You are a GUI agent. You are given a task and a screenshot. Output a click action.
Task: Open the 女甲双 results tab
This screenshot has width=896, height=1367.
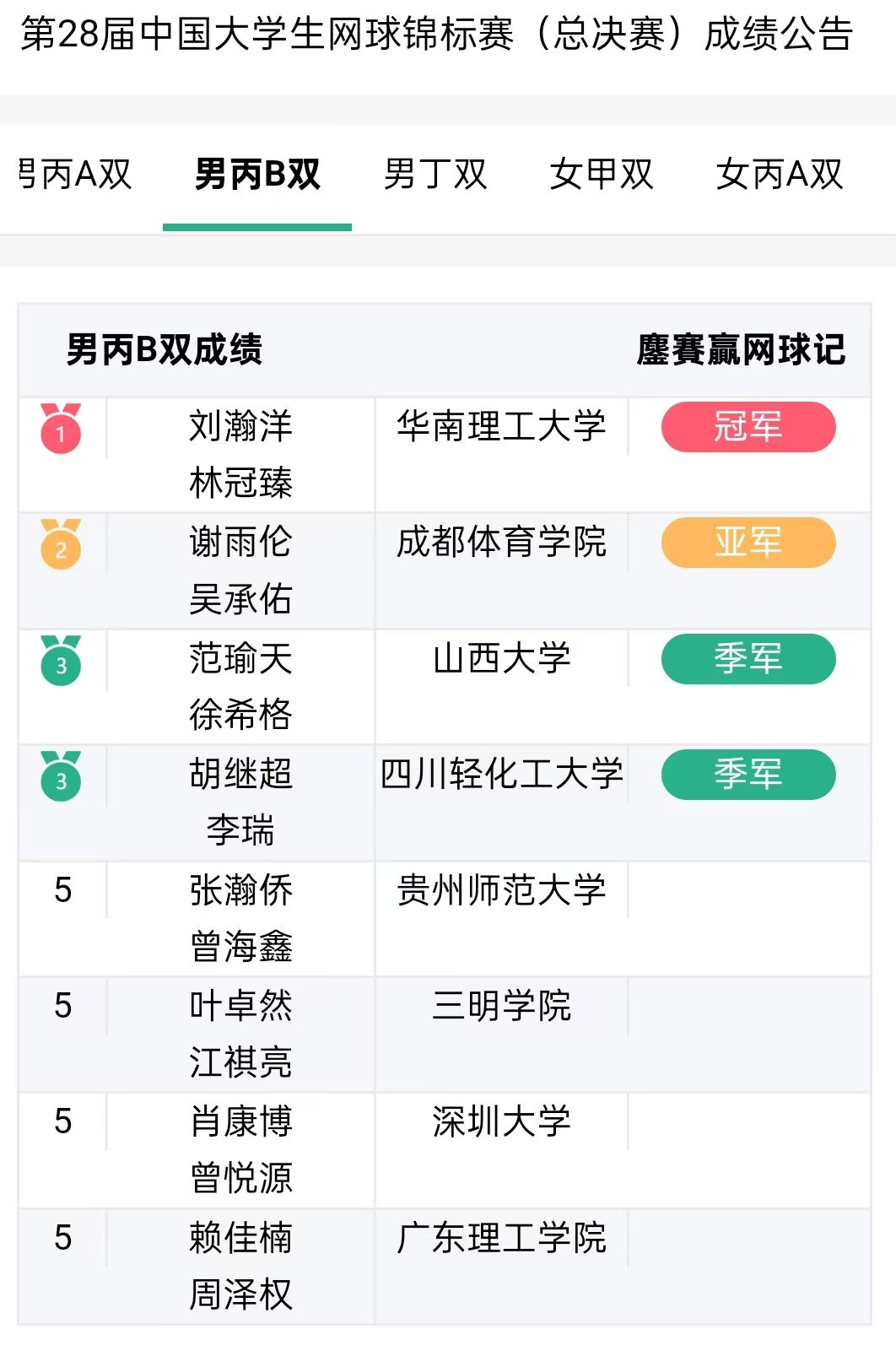(602, 175)
